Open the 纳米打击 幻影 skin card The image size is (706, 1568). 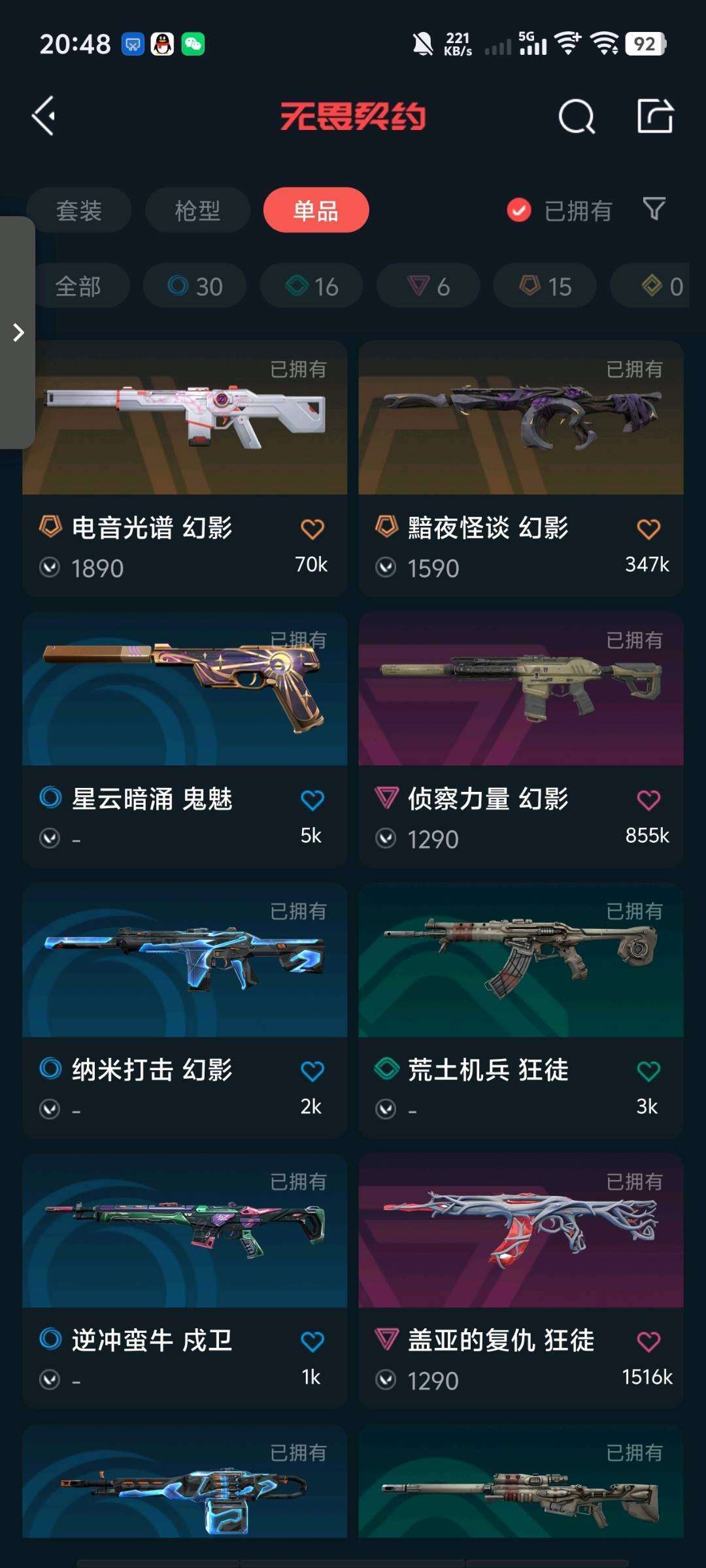[x=184, y=1011]
